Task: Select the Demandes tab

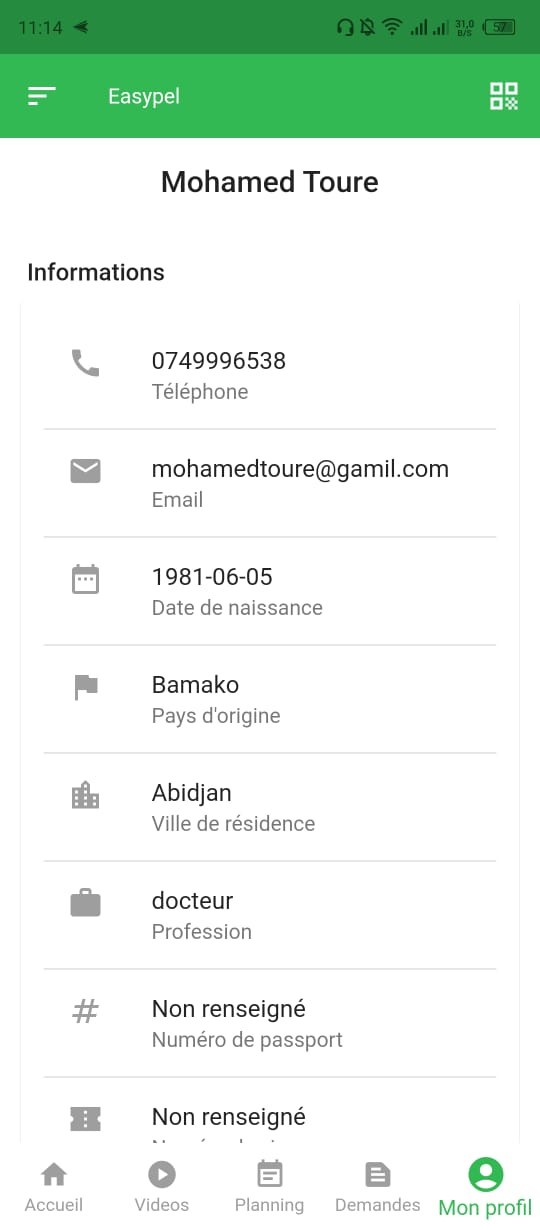Action: [378, 1187]
